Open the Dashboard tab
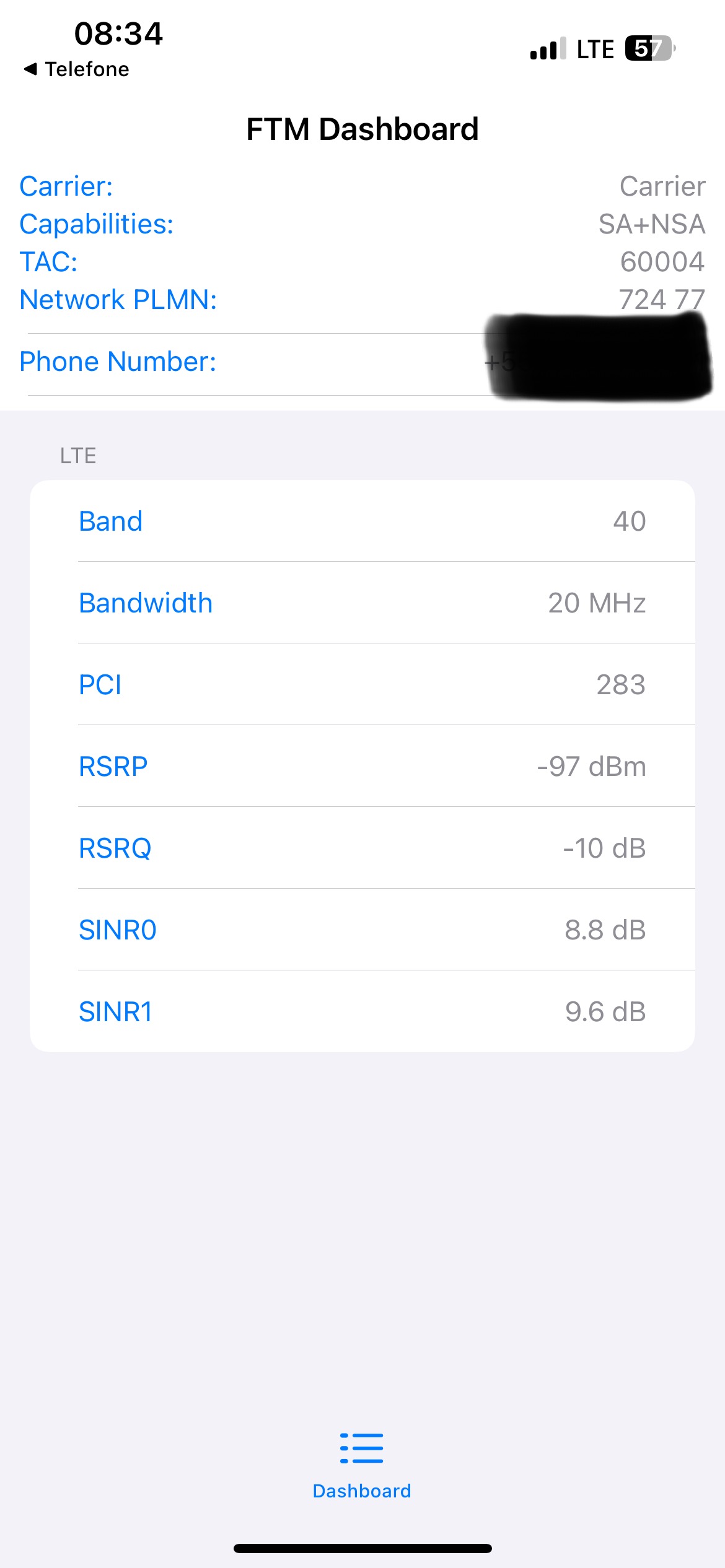725x1568 pixels. 362,1465
